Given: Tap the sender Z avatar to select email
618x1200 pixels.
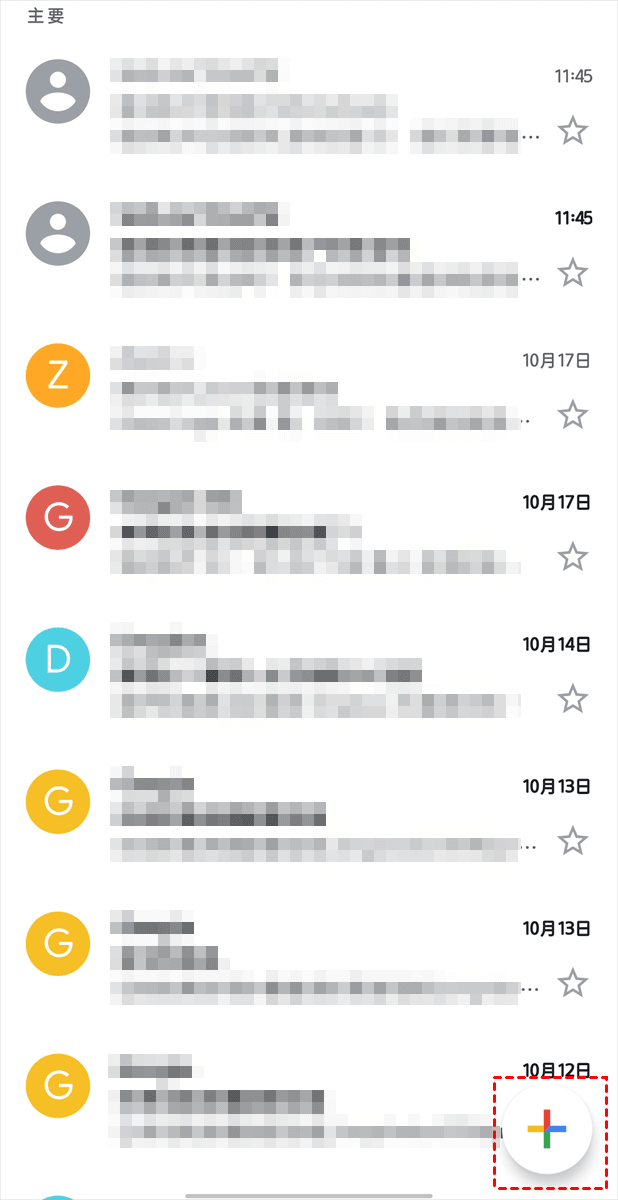Looking at the screenshot, I should tap(58, 374).
